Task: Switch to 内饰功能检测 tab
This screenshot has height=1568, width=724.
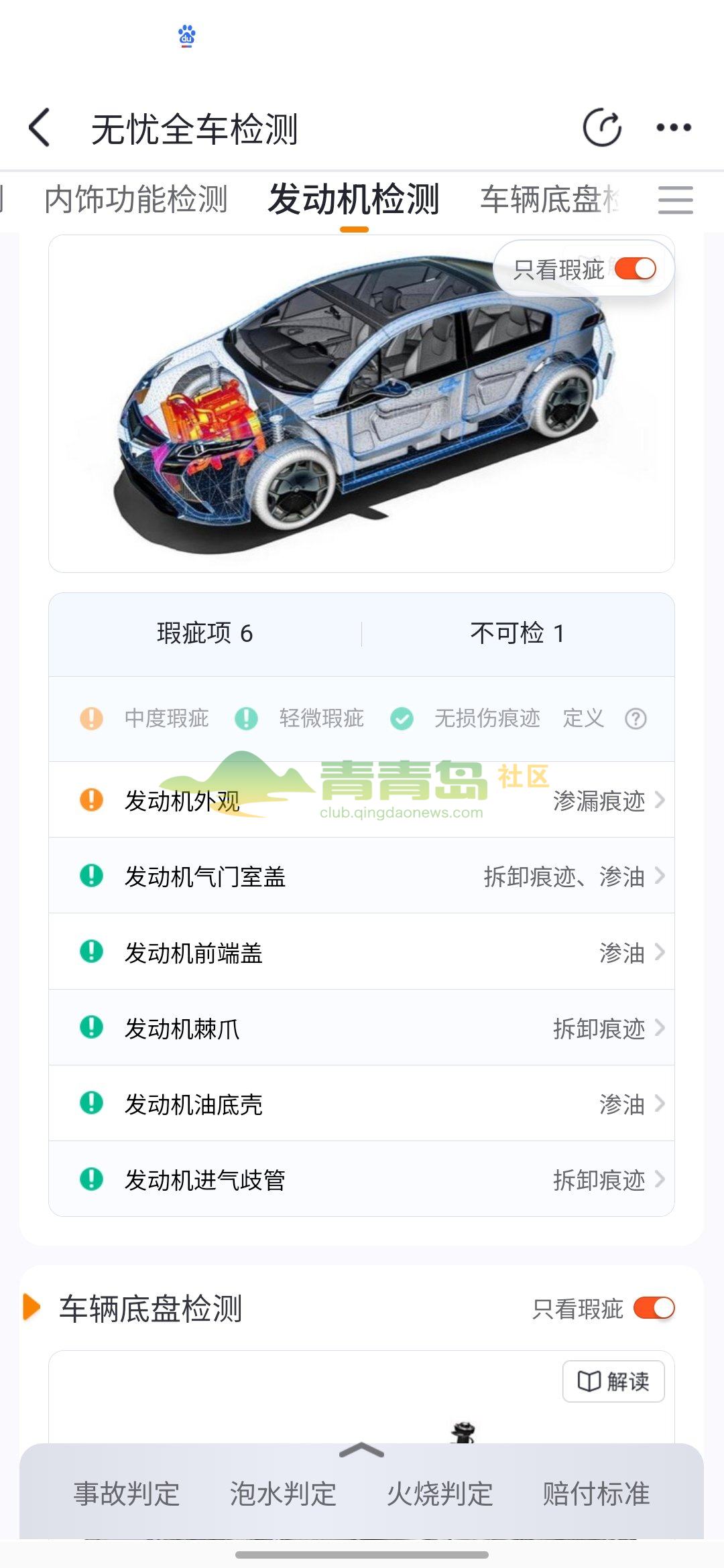Action: tap(136, 200)
